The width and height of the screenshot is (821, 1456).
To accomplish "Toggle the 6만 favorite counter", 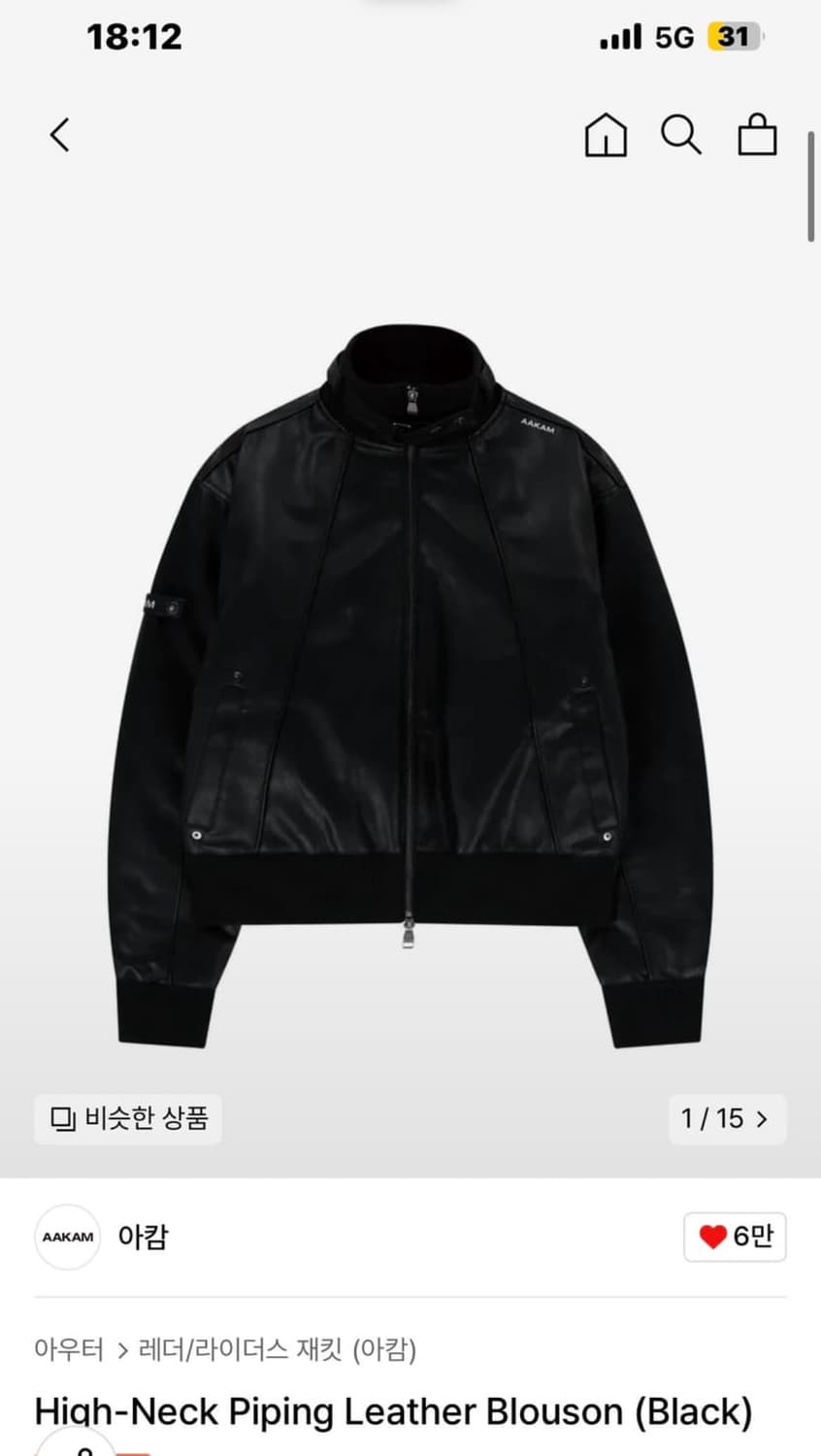I will pyautogui.click(x=735, y=1237).
